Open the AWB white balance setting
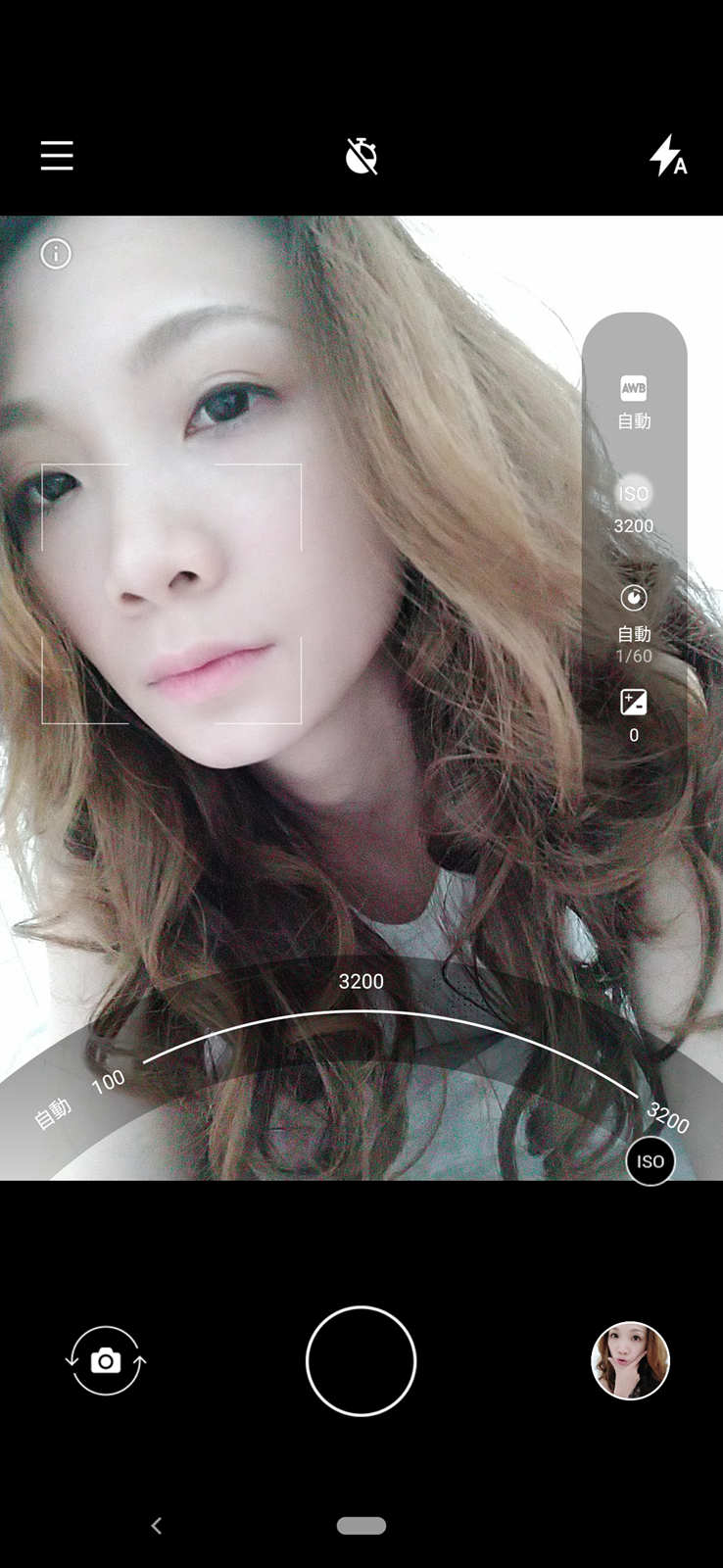 coord(634,402)
